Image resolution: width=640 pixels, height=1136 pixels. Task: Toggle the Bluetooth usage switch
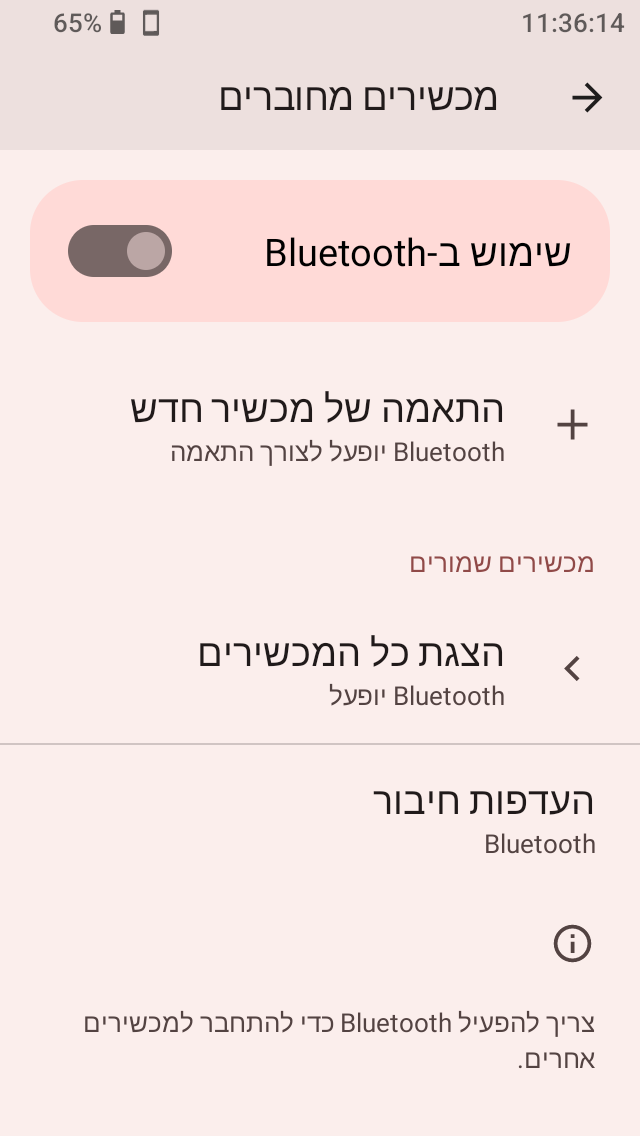(x=120, y=251)
